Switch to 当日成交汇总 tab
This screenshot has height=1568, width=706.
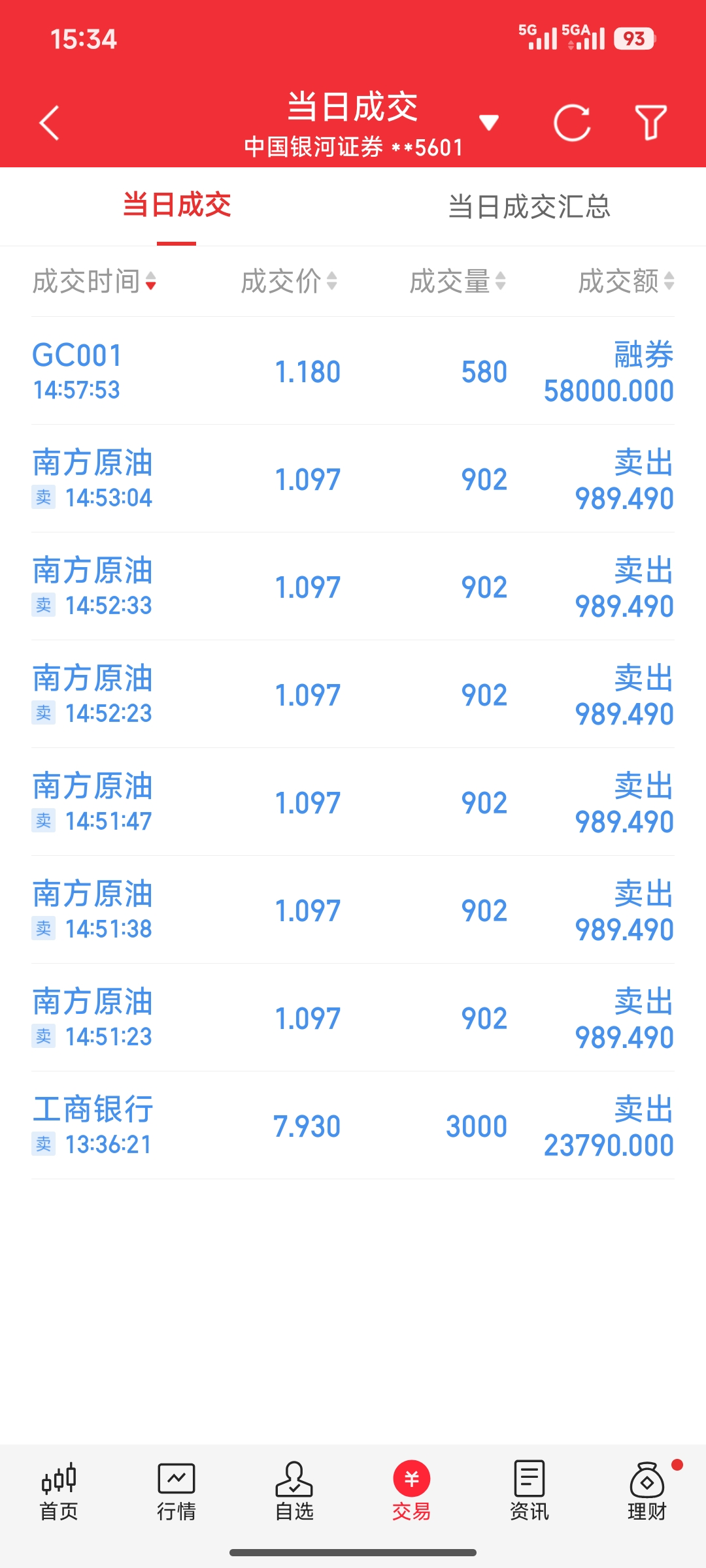click(529, 207)
